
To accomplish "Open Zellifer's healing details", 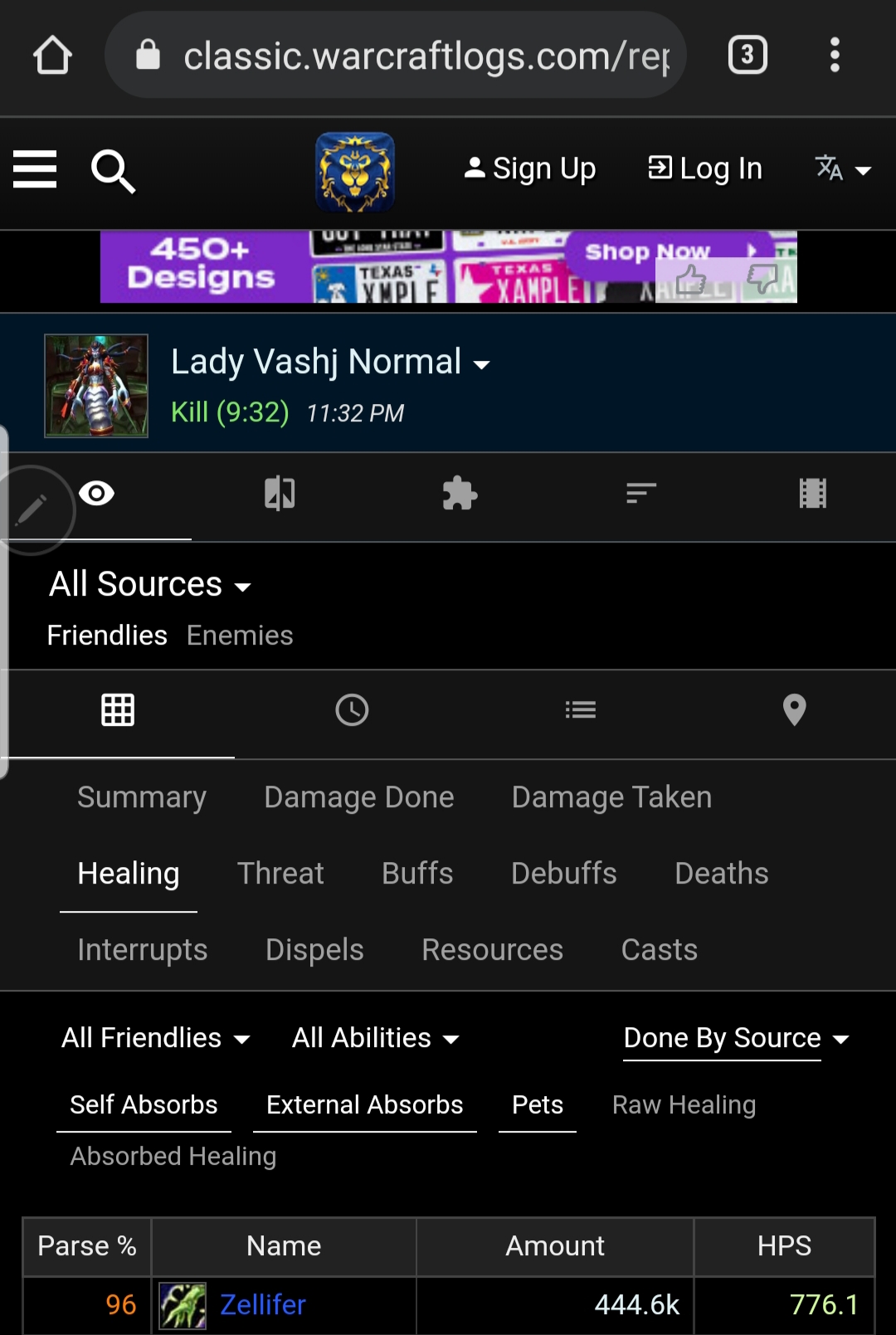I will 262,1305.
